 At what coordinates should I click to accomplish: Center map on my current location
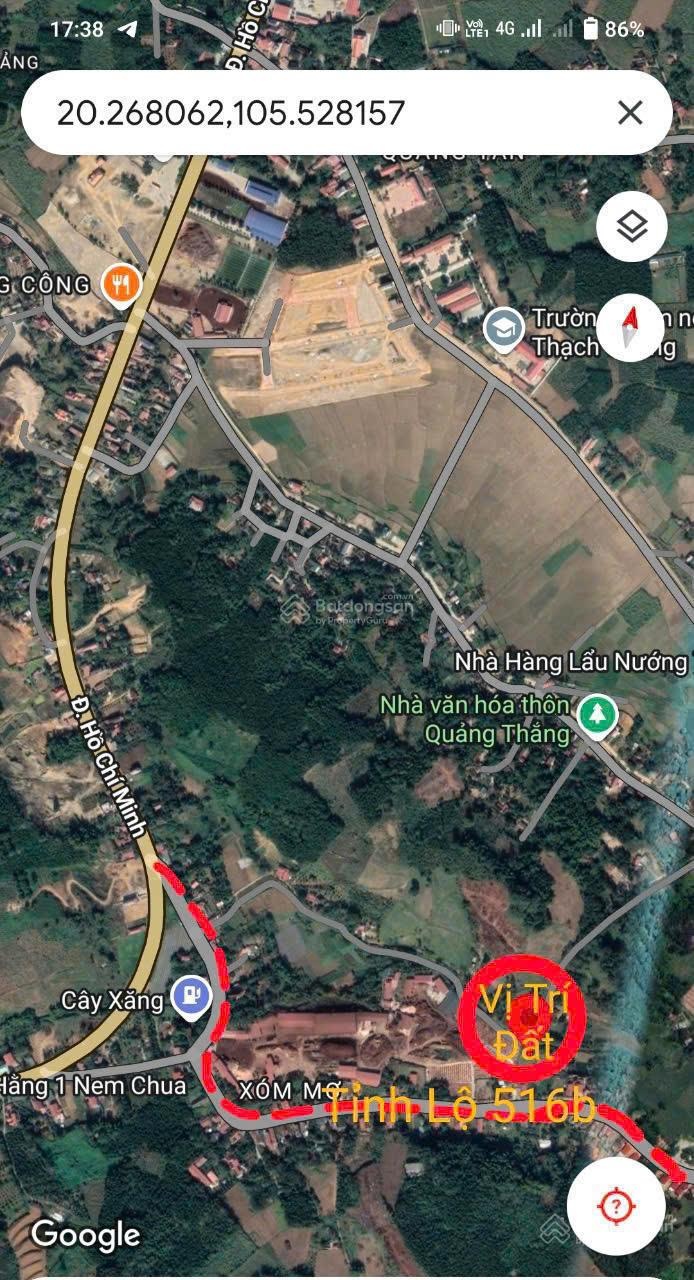click(x=616, y=1206)
